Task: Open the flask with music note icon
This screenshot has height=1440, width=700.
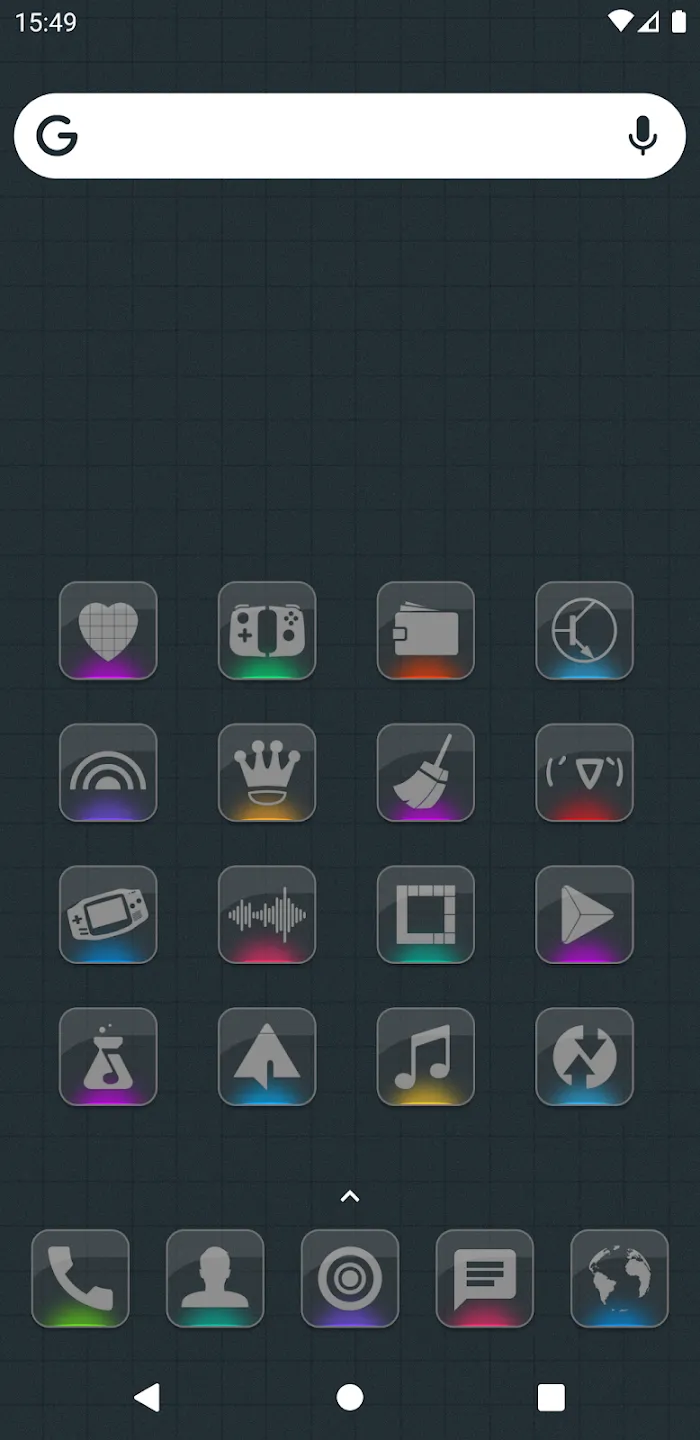Action: 108,1056
